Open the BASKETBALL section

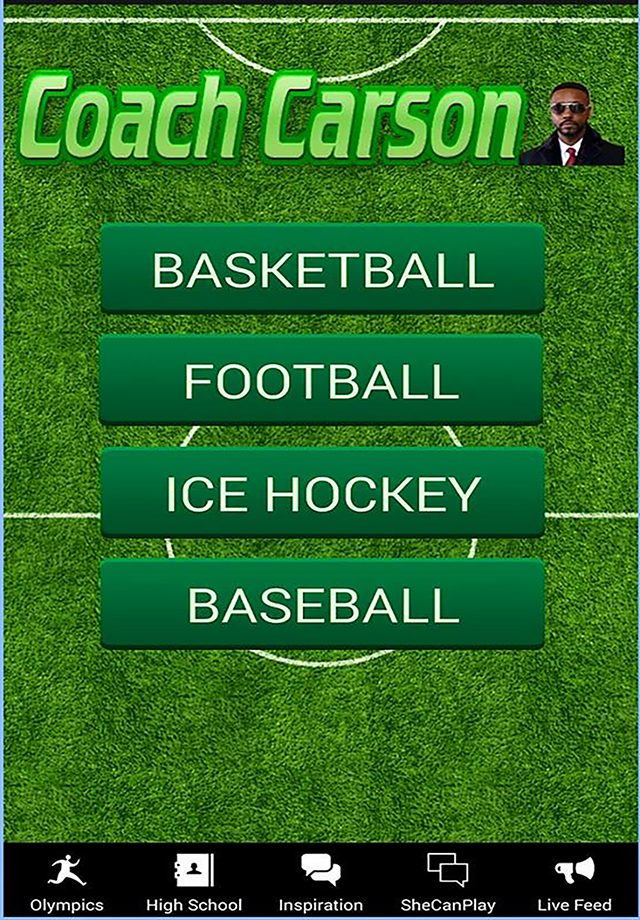[x=322, y=269]
